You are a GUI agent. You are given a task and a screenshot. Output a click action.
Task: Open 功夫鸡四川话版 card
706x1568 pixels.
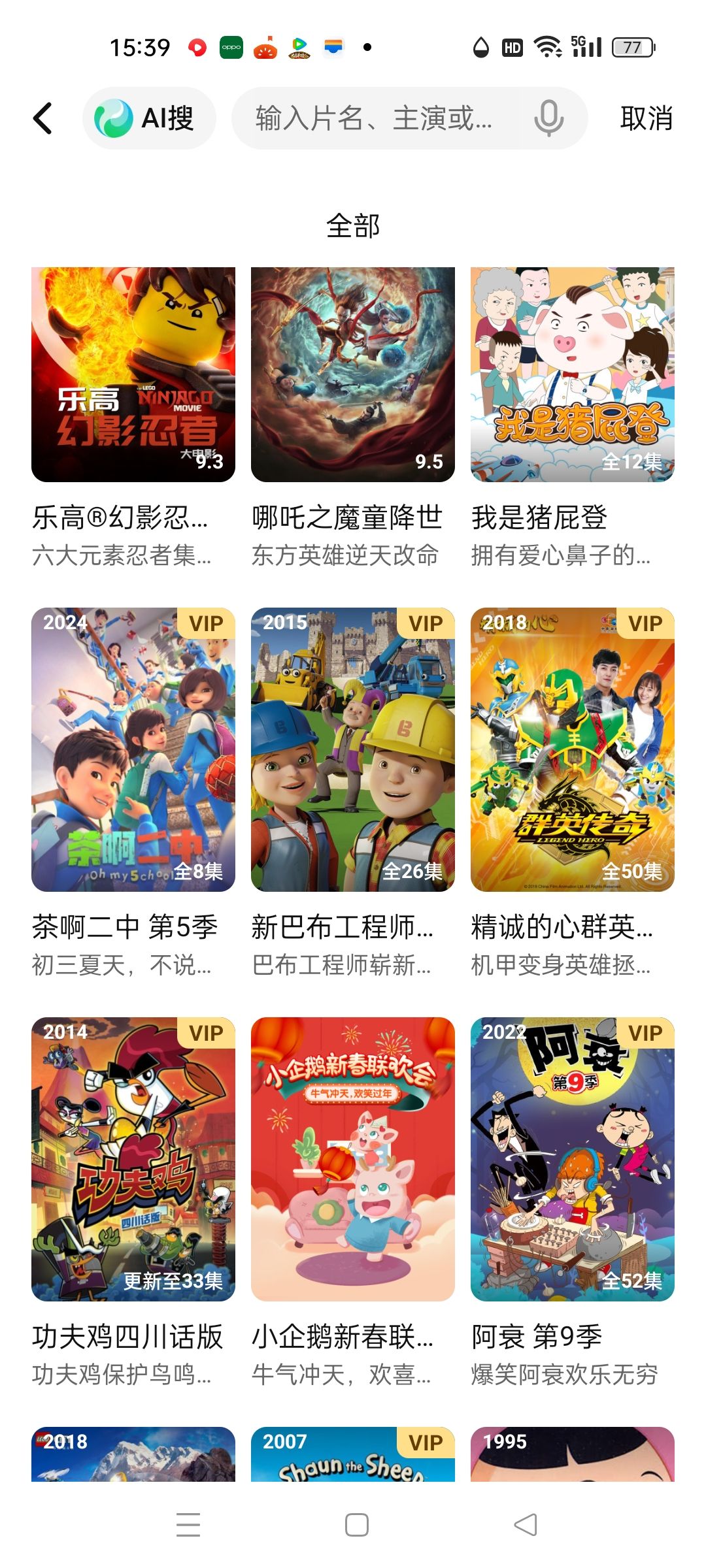click(133, 1159)
